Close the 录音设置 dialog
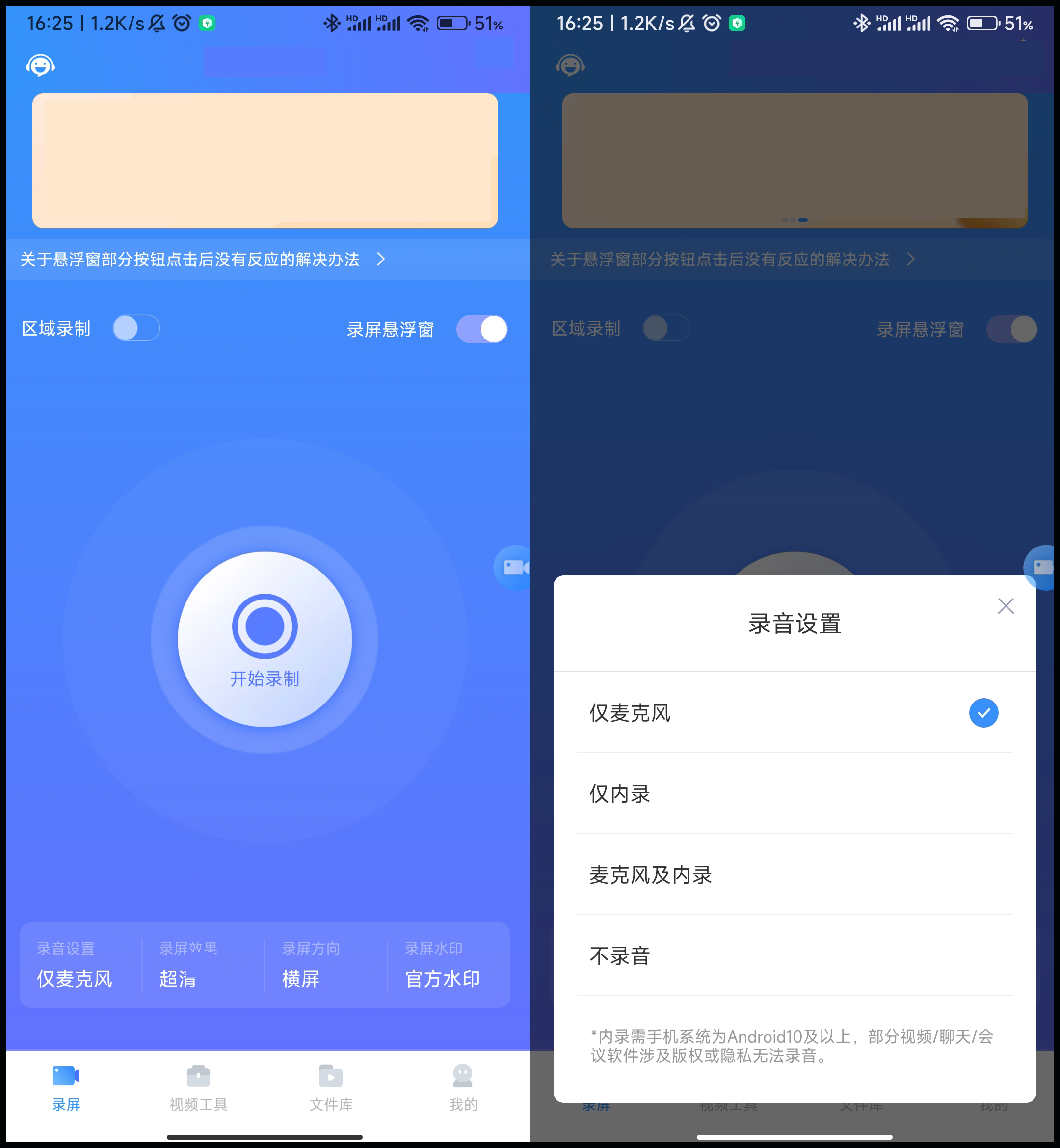This screenshot has height=1148, width=1060. (1006, 606)
